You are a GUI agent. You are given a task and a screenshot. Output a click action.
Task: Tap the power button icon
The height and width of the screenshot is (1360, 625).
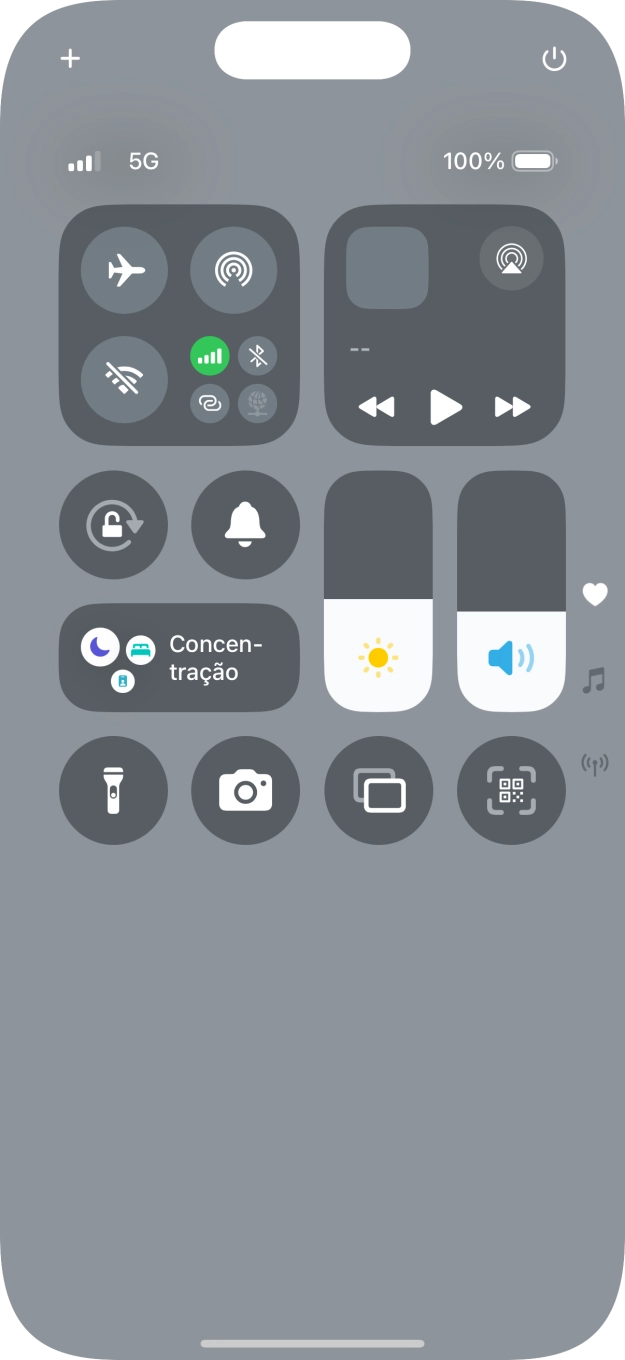[554, 59]
